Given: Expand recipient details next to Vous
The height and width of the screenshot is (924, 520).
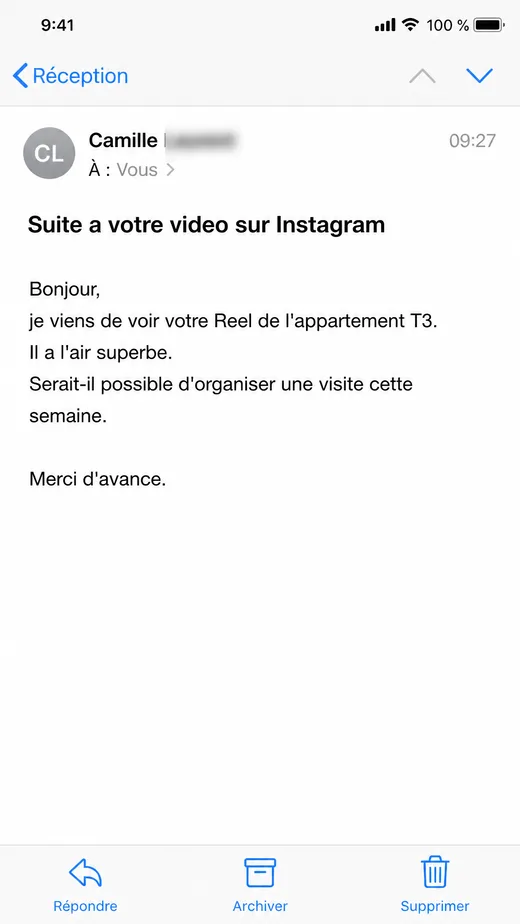Looking at the screenshot, I should pos(171,170).
